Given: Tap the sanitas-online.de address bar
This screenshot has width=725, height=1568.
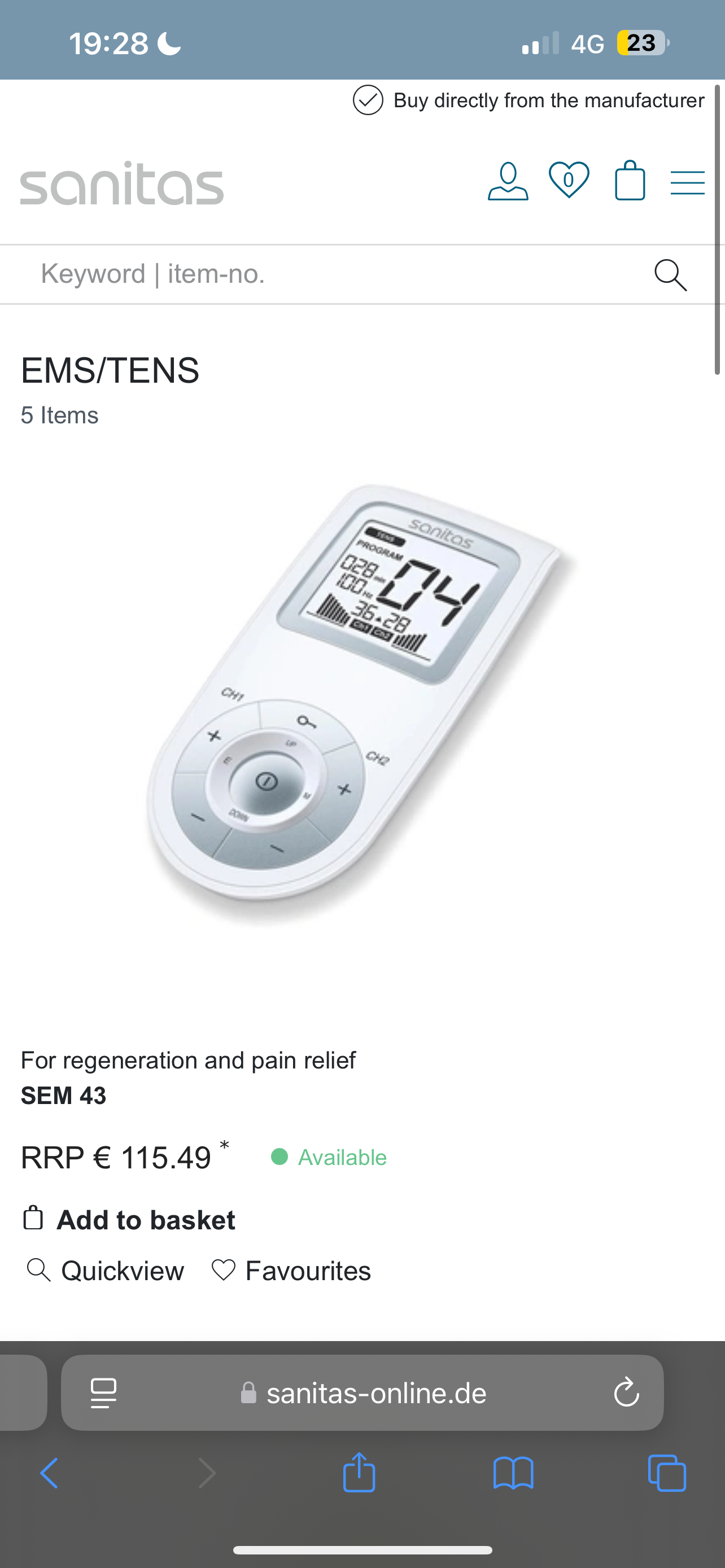Looking at the screenshot, I should [376, 1393].
